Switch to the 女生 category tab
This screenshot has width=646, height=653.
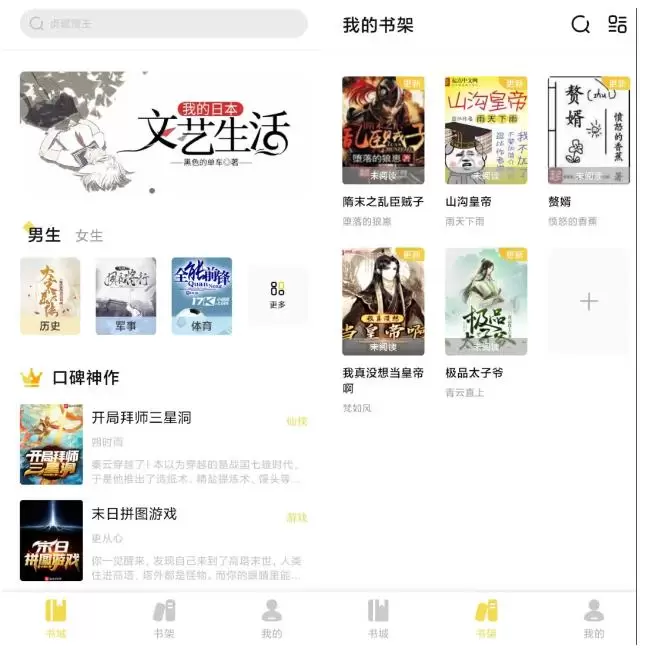89,236
